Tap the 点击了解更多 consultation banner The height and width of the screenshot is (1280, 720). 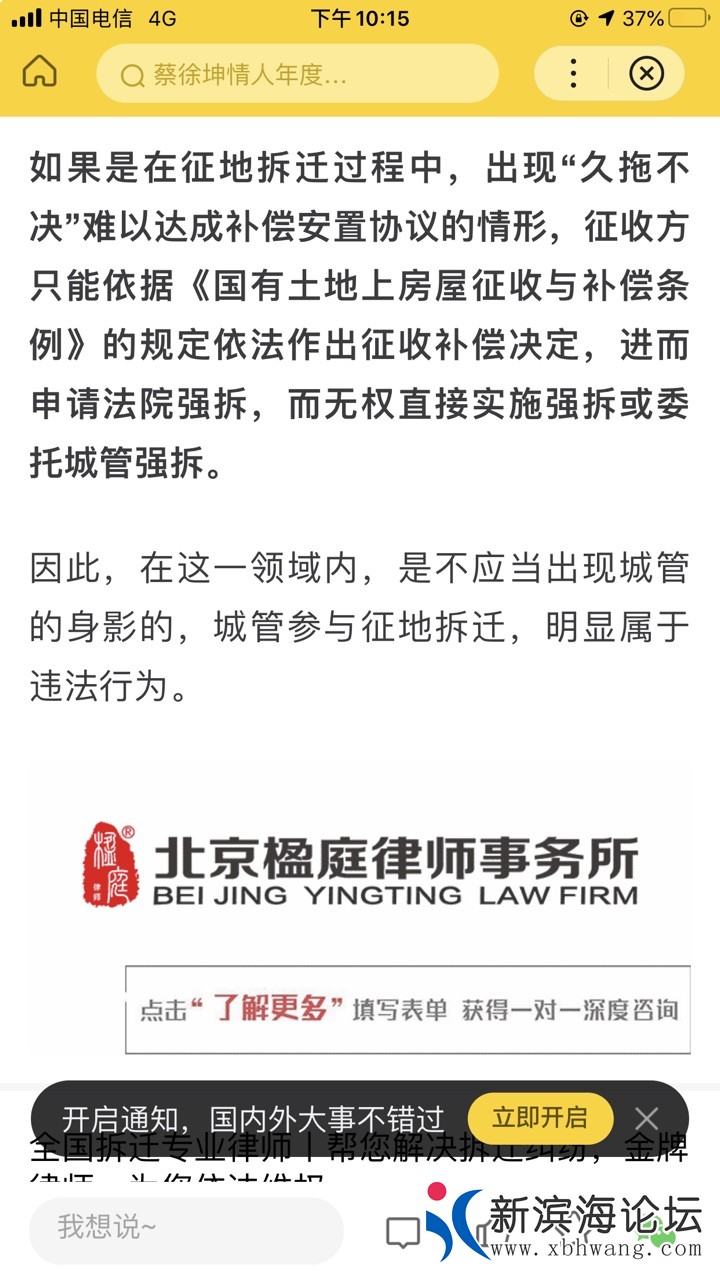click(x=407, y=1010)
